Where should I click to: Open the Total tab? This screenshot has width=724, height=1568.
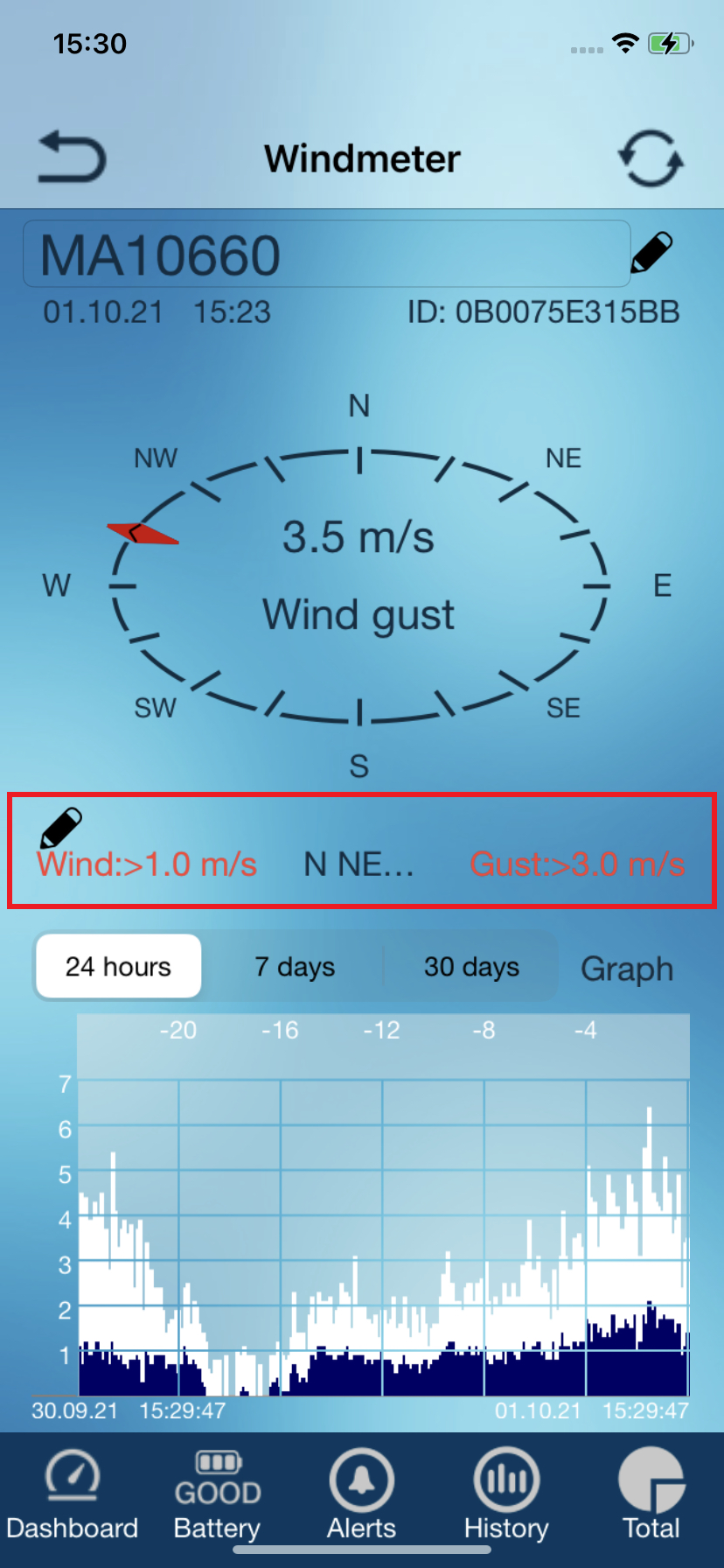(651, 1497)
